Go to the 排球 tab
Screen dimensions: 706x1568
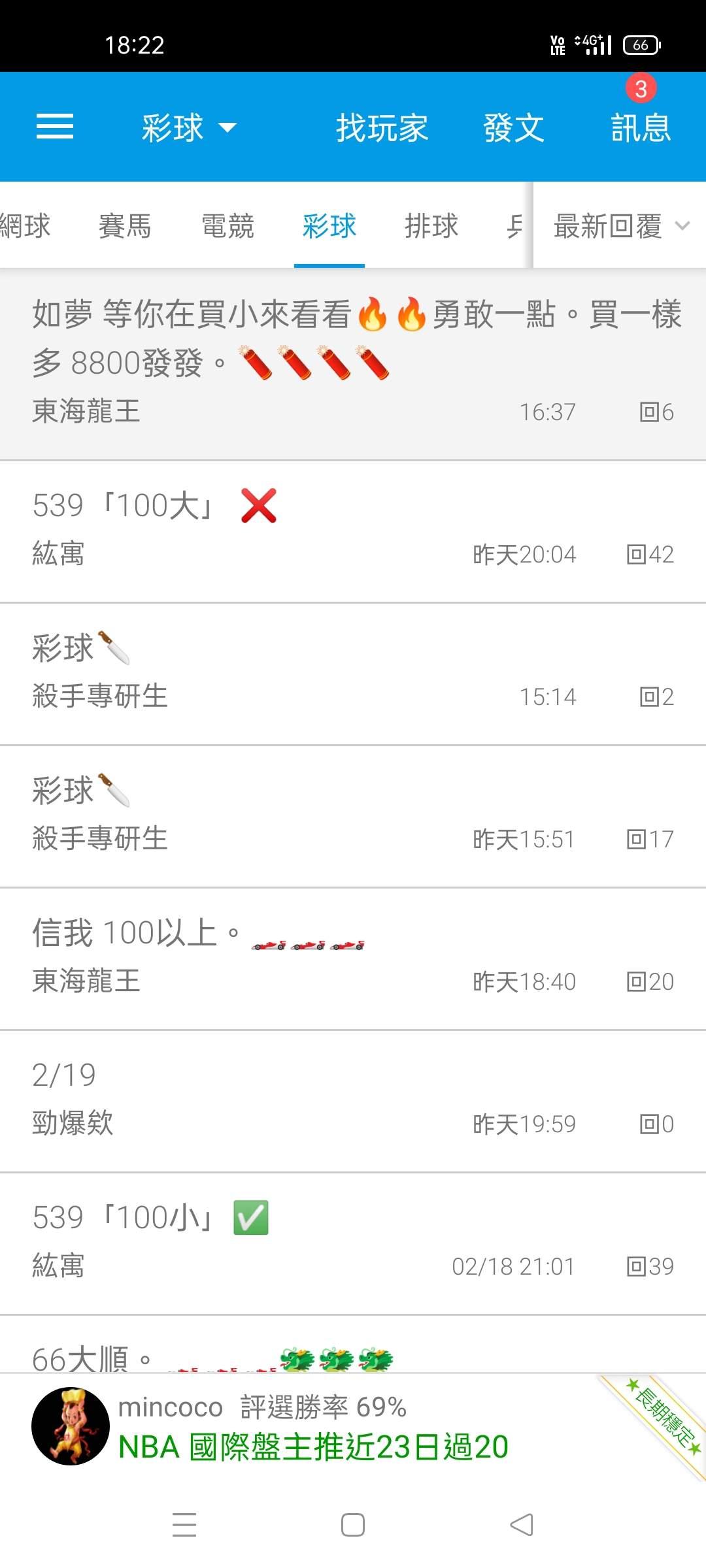[x=431, y=226]
